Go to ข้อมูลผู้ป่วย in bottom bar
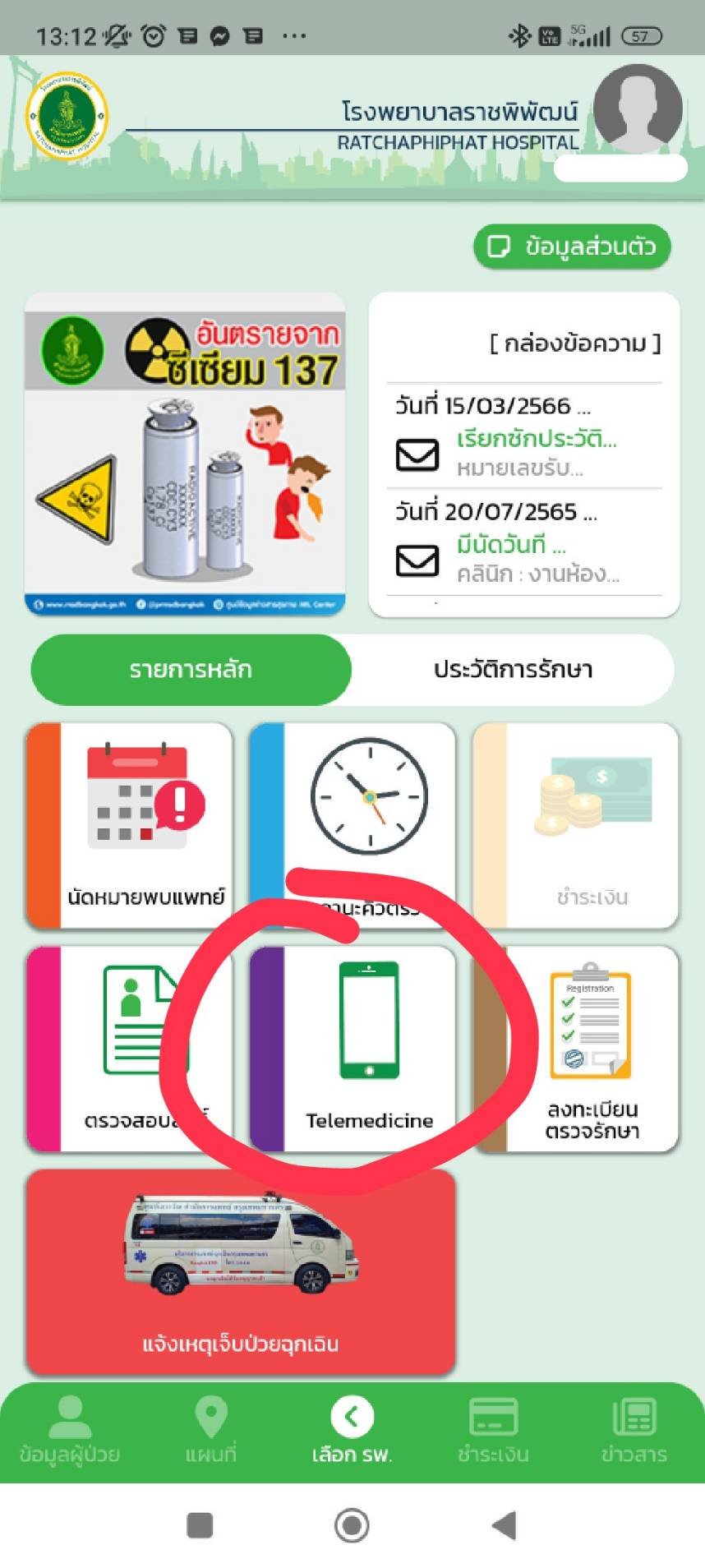705x1568 pixels. 70,1431
